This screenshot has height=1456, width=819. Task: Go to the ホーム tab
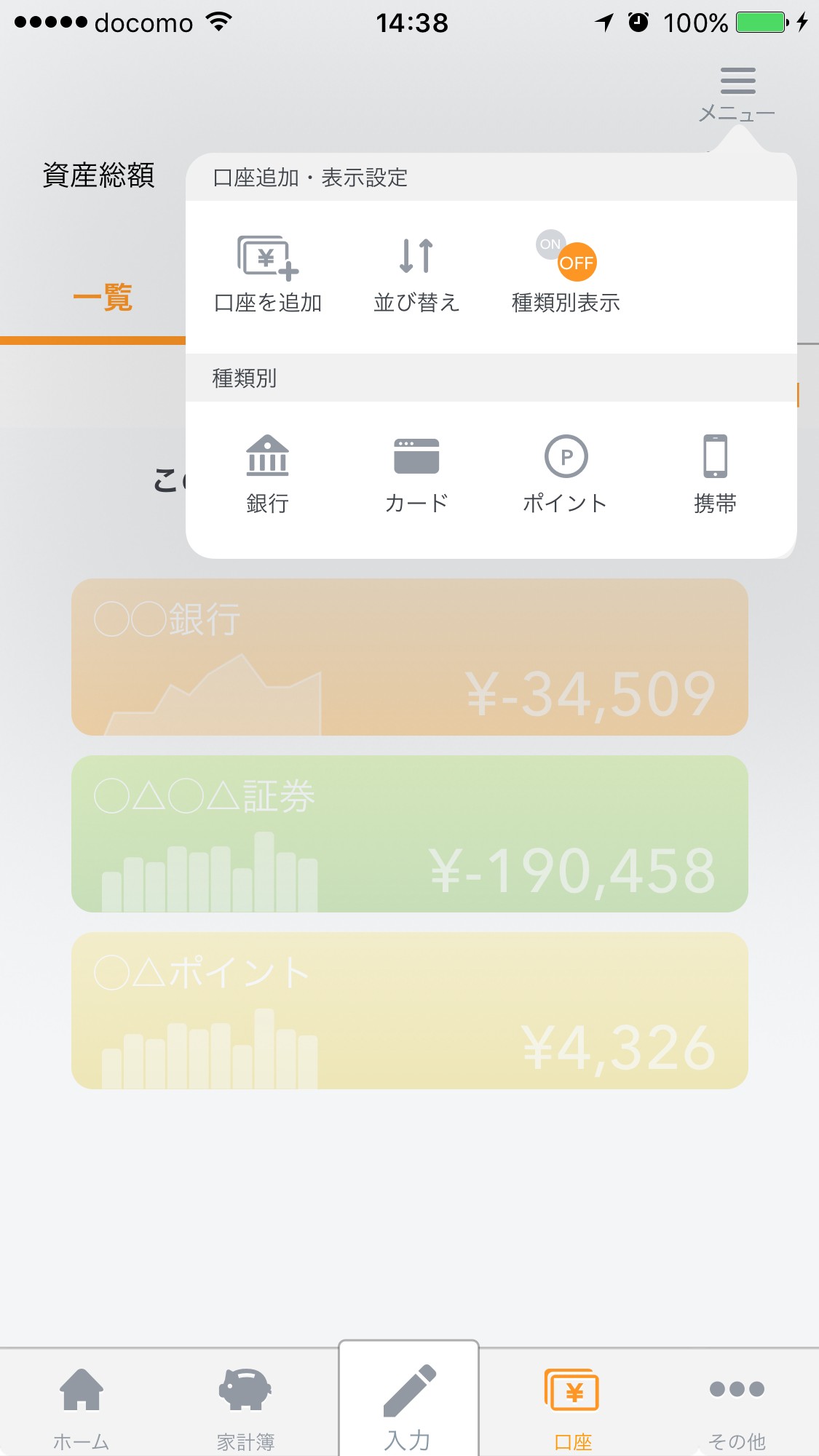pos(82,1404)
